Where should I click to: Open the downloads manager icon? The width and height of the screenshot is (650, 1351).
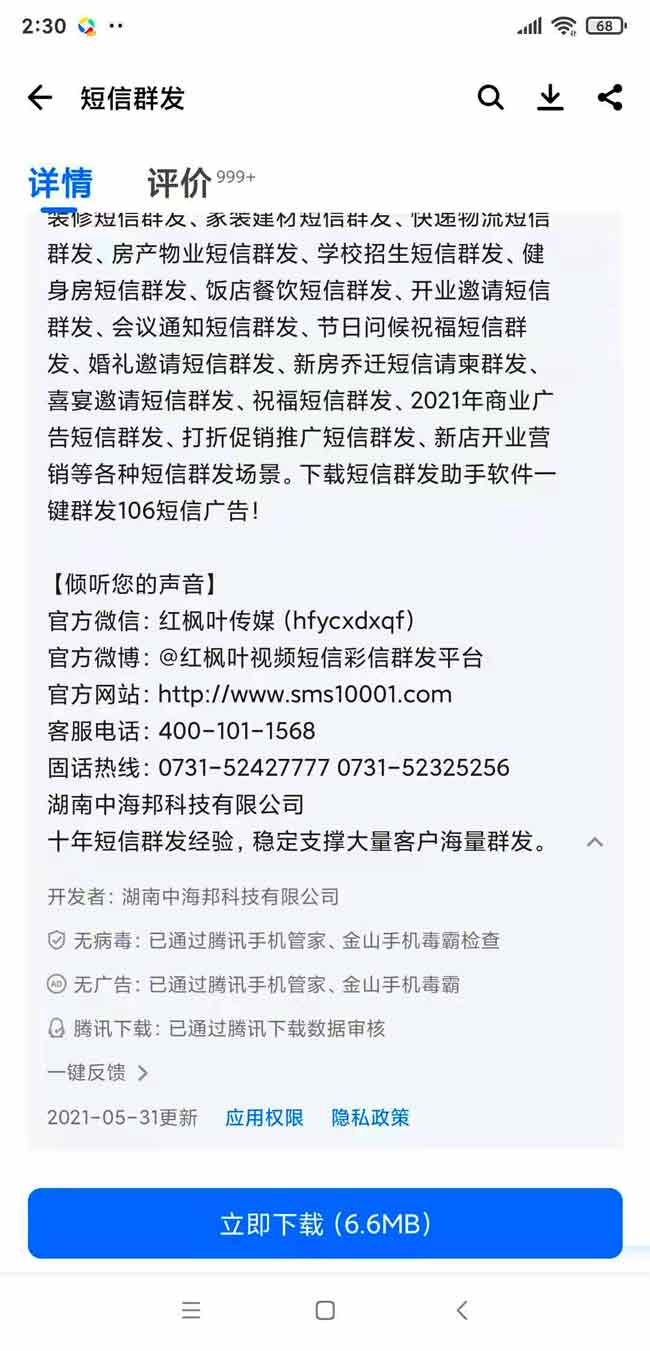(550, 97)
